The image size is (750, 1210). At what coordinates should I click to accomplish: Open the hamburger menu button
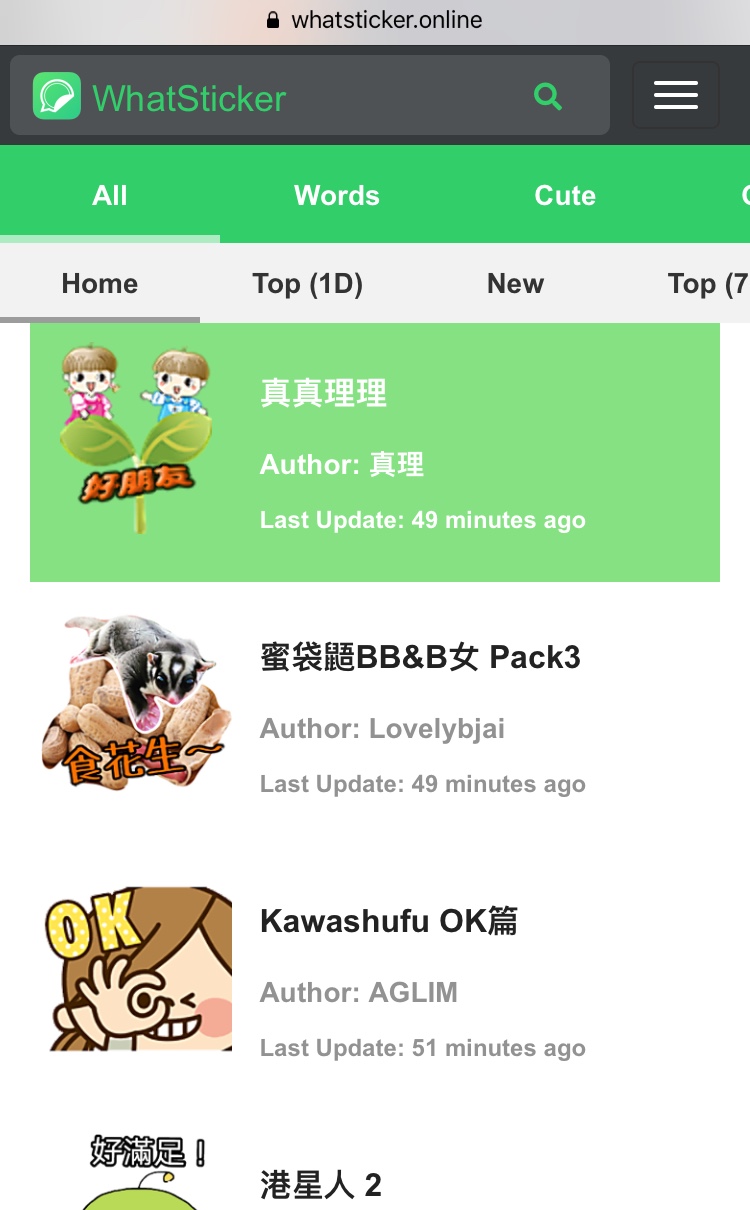point(676,95)
